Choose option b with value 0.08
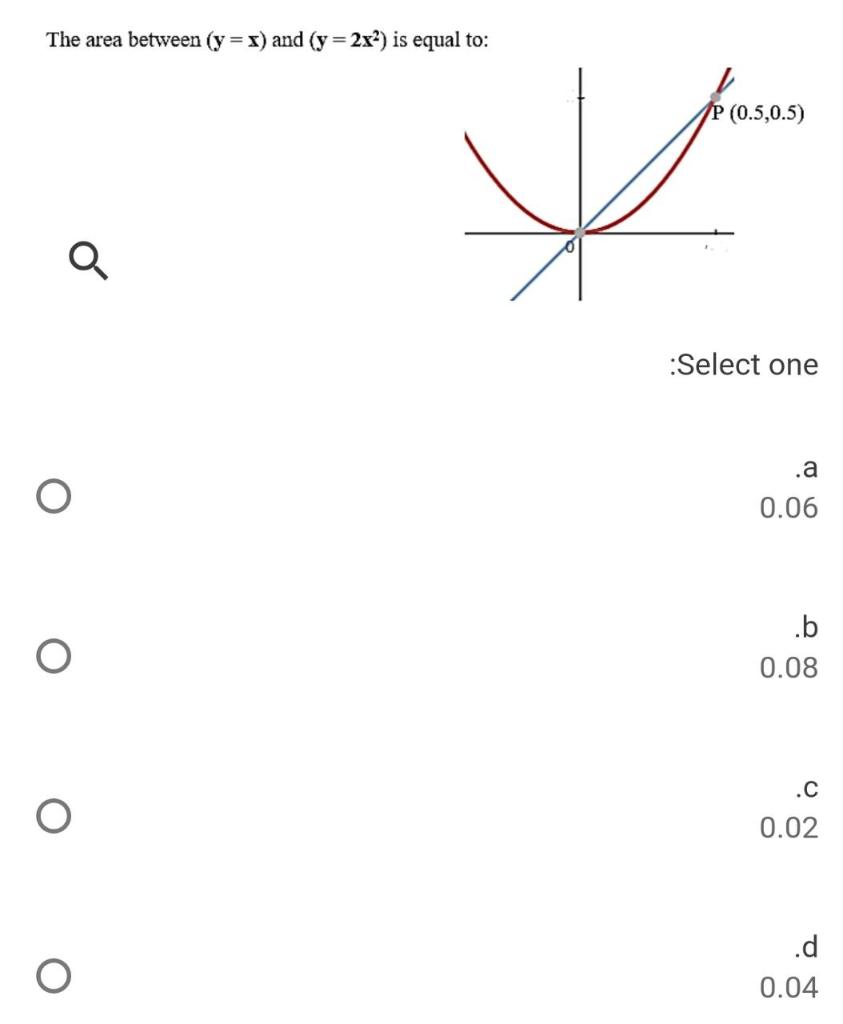The height and width of the screenshot is (1024, 843). 55,656
